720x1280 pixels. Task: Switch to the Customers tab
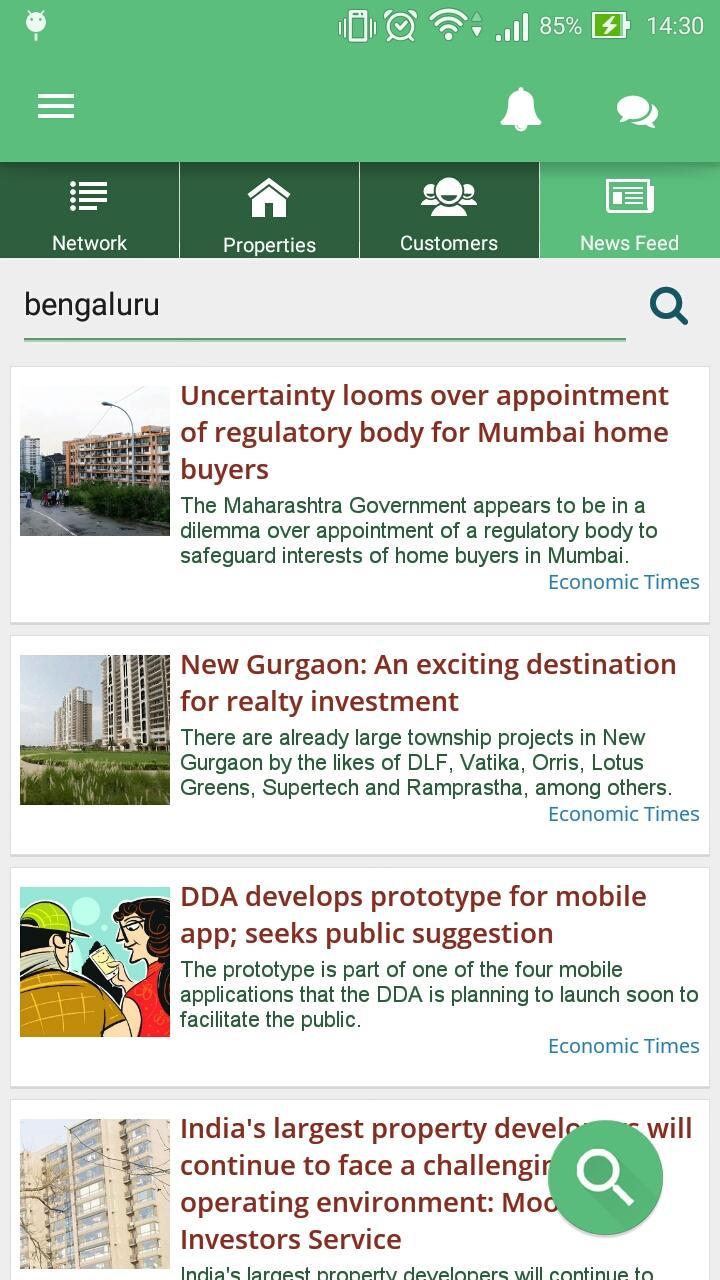coord(449,211)
